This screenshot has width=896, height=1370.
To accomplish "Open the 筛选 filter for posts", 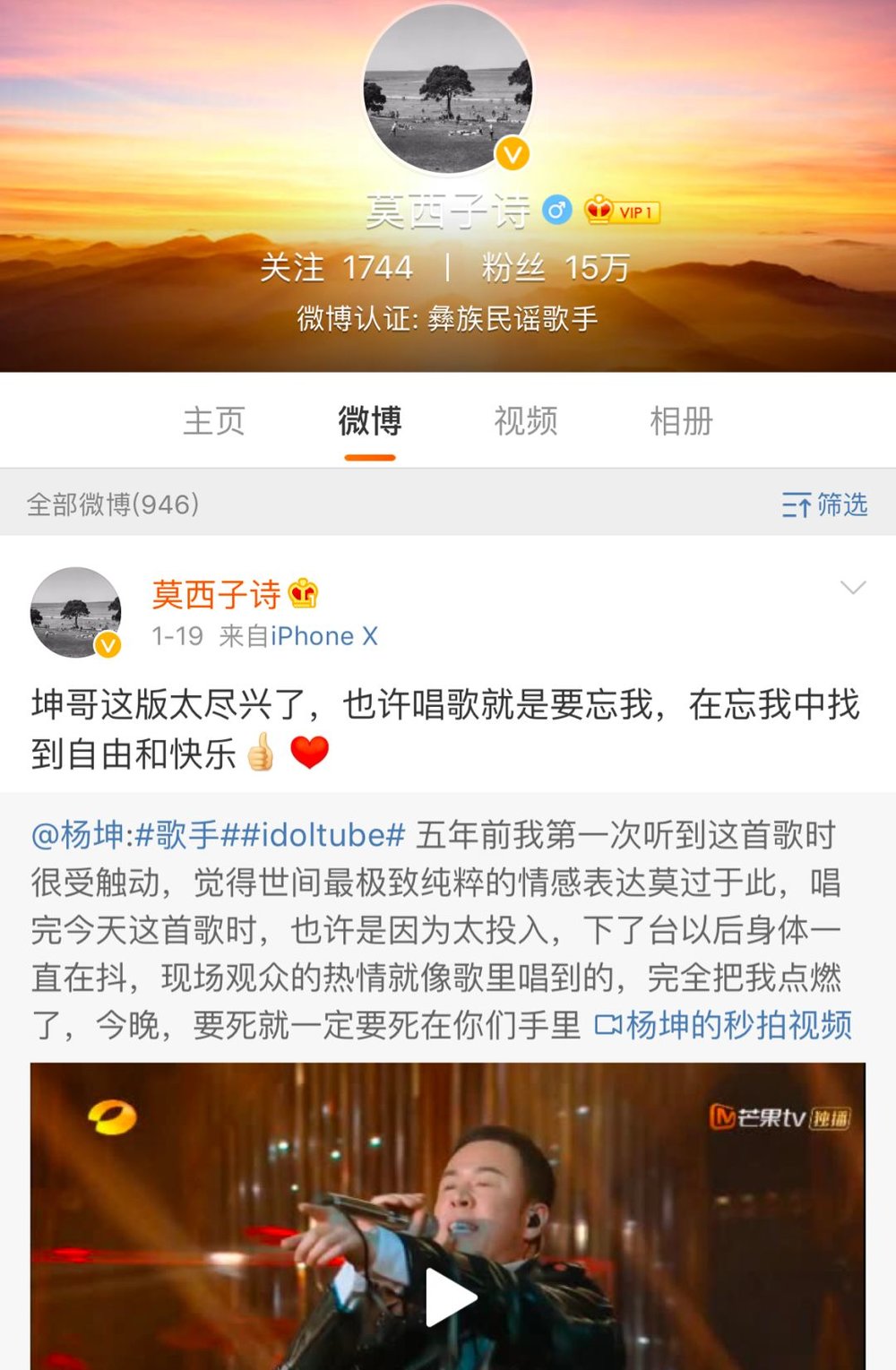I will [x=825, y=504].
